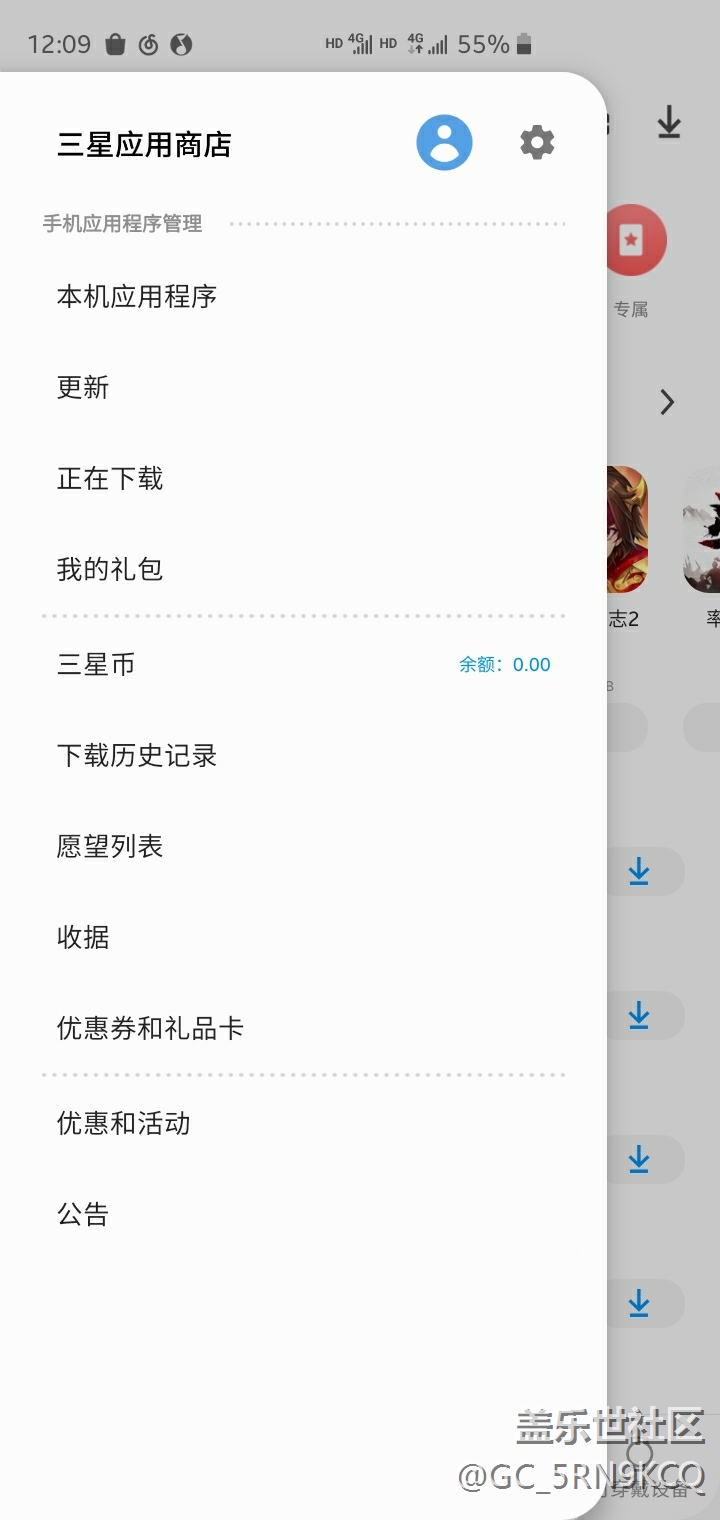This screenshot has width=720, height=1520.
Task: Tap the downloads icon in top bar
Action: coord(668,125)
